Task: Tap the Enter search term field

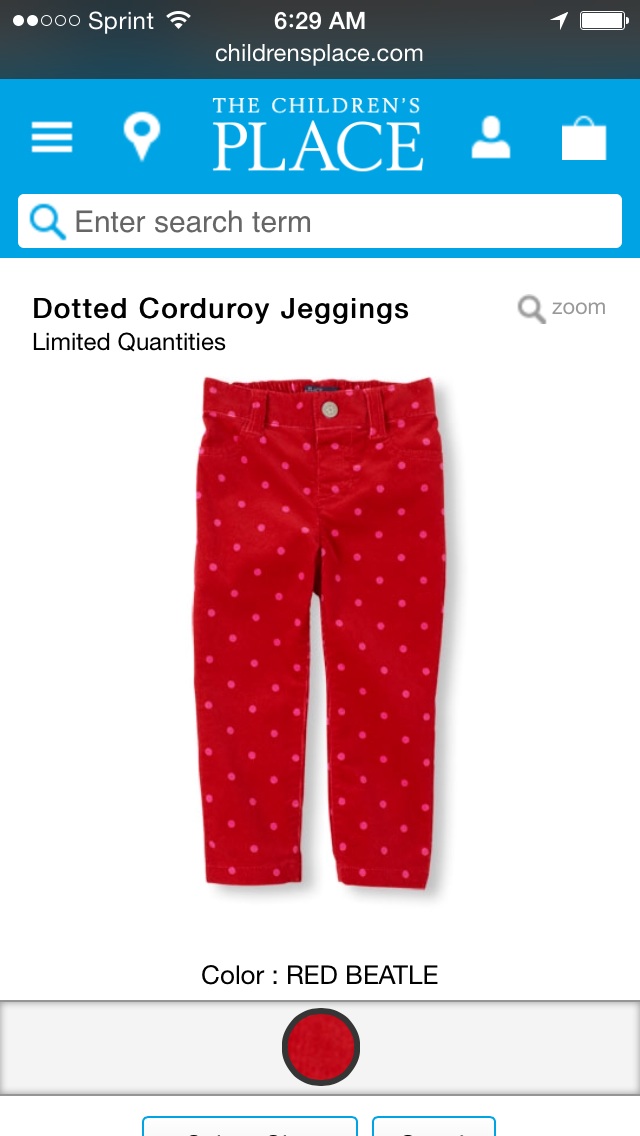Action: click(320, 221)
